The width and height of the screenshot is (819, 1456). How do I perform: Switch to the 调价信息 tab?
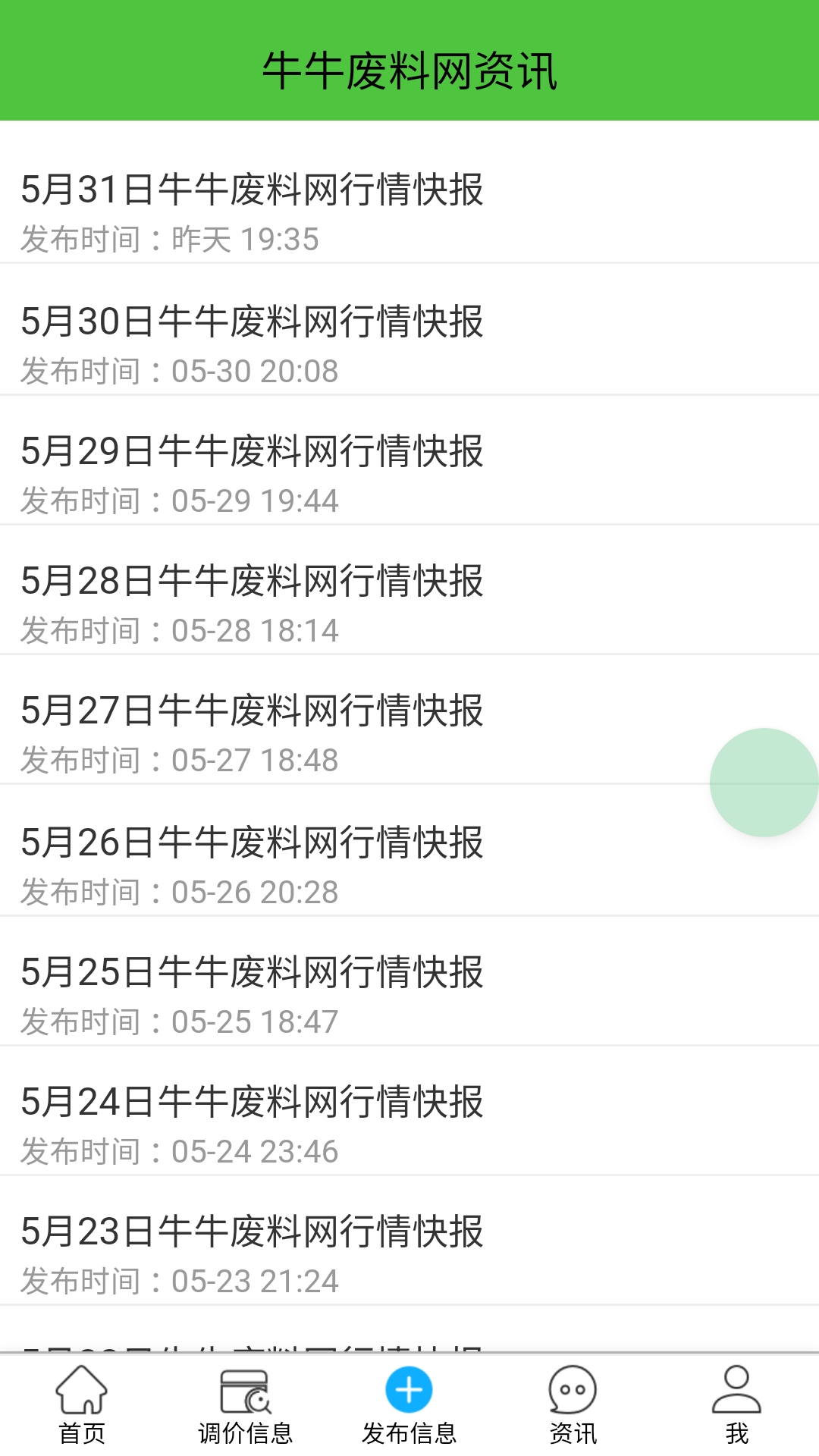[x=246, y=1418]
